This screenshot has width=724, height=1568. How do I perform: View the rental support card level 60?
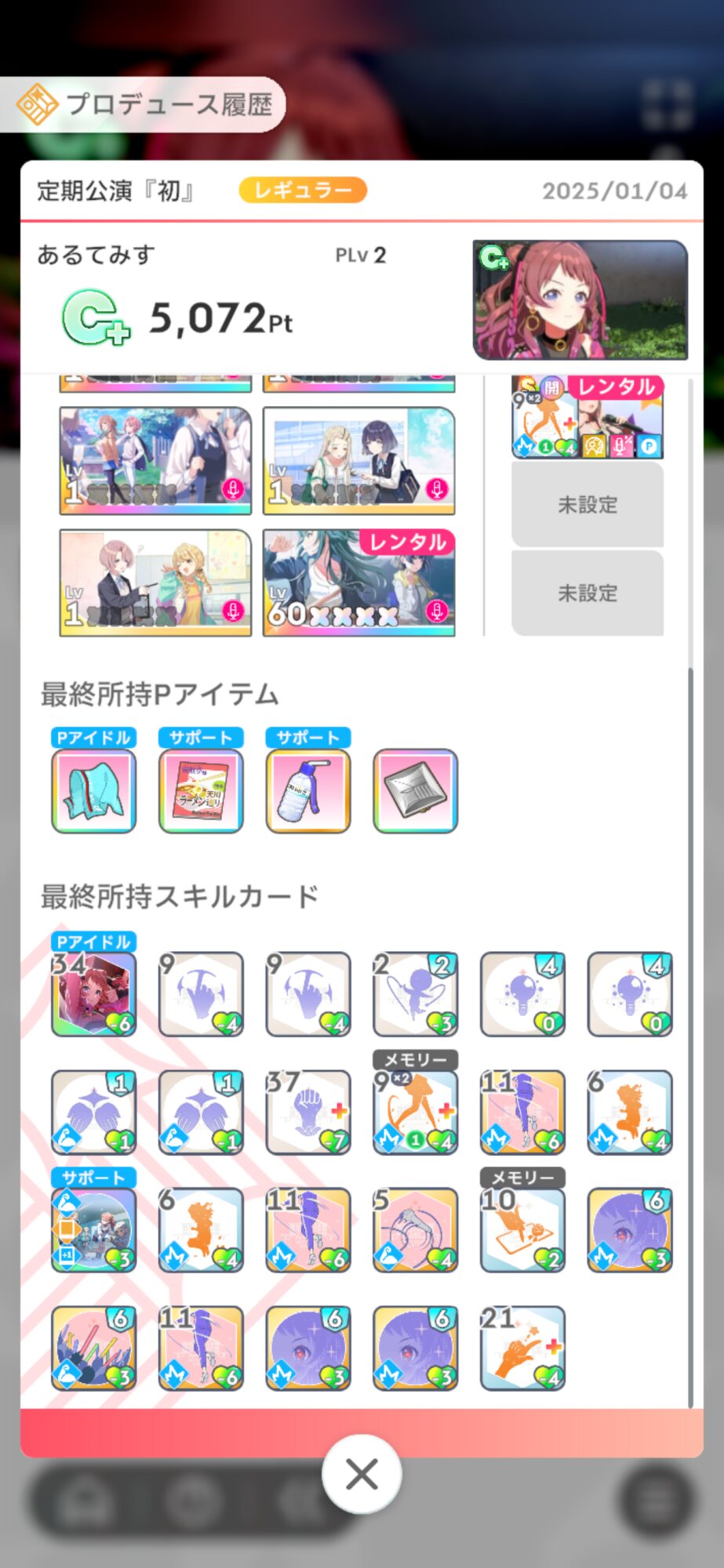(358, 583)
